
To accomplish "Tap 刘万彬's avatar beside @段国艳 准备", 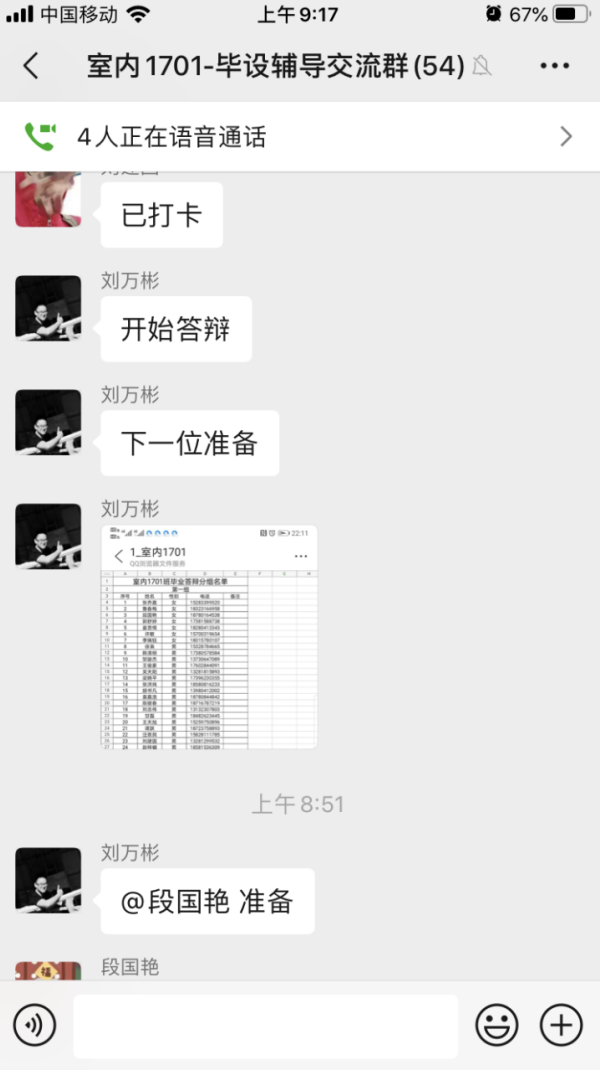I will point(48,881).
